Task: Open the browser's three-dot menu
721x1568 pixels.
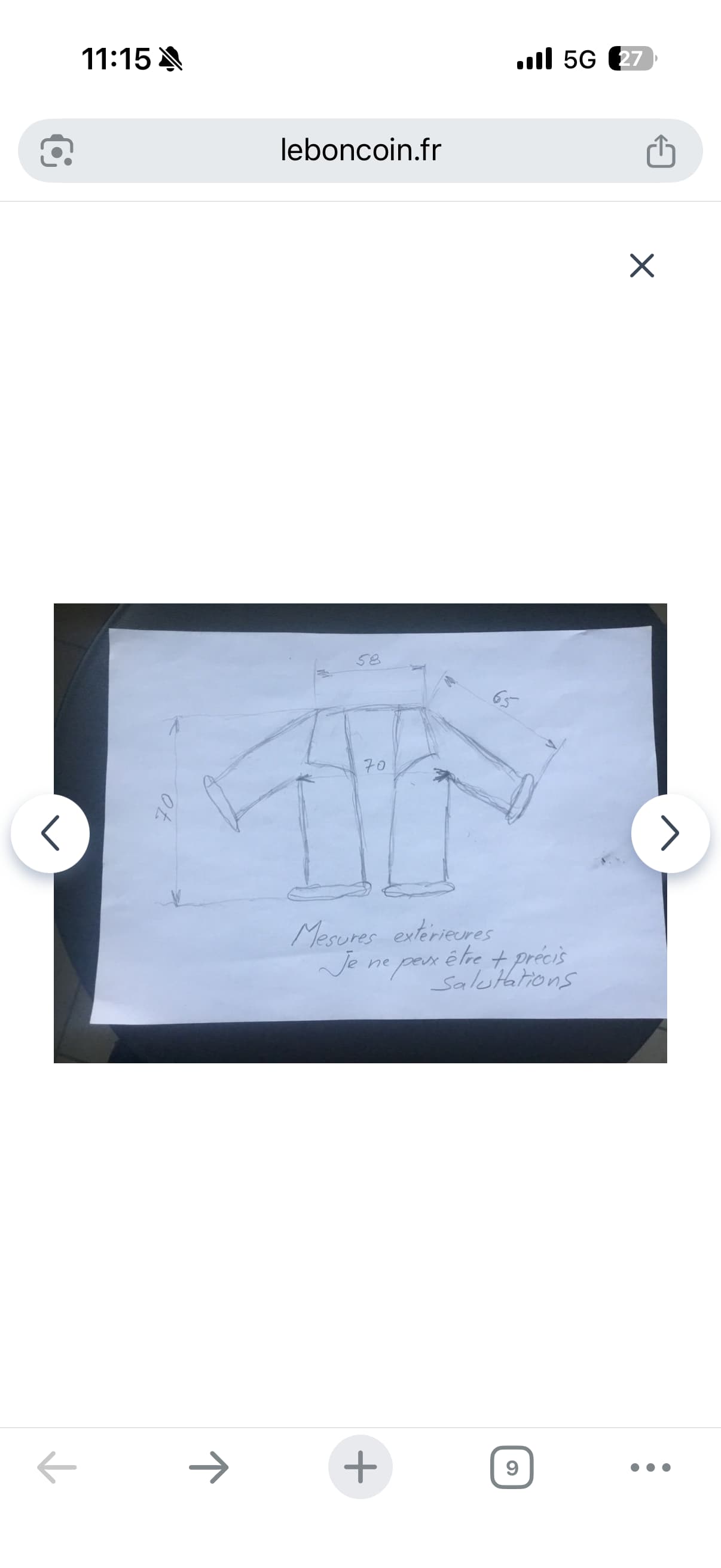Action: [x=650, y=1468]
